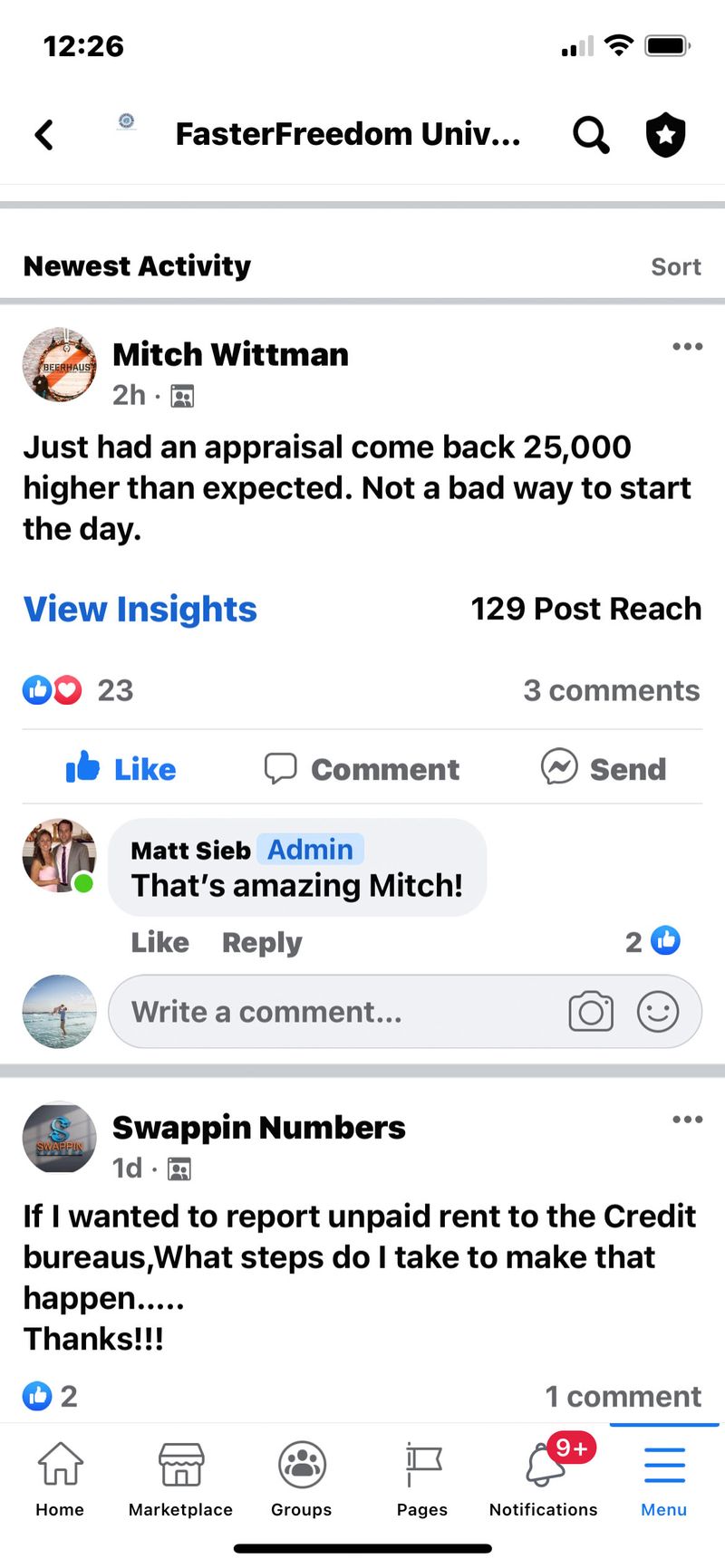View Insights for Mitch's post
The width and height of the screenshot is (725, 1568).
(x=140, y=609)
